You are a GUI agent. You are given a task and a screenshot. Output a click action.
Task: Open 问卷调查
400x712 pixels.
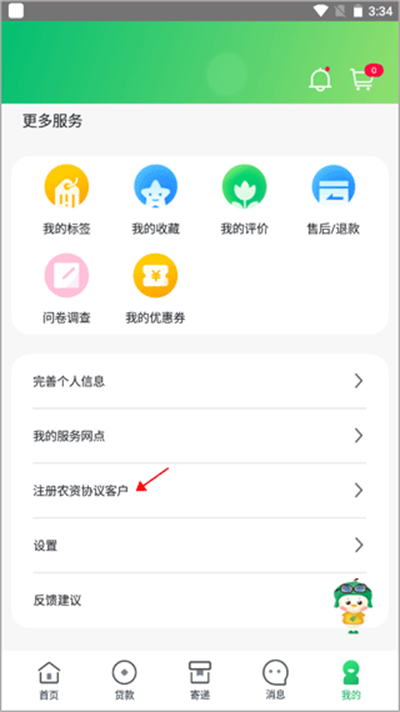66,289
